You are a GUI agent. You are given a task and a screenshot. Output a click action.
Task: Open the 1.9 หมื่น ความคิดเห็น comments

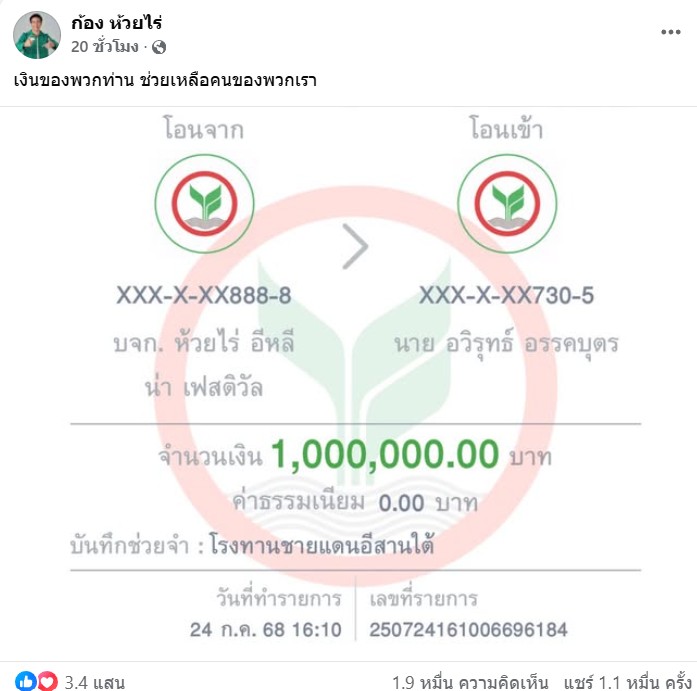coord(470,682)
